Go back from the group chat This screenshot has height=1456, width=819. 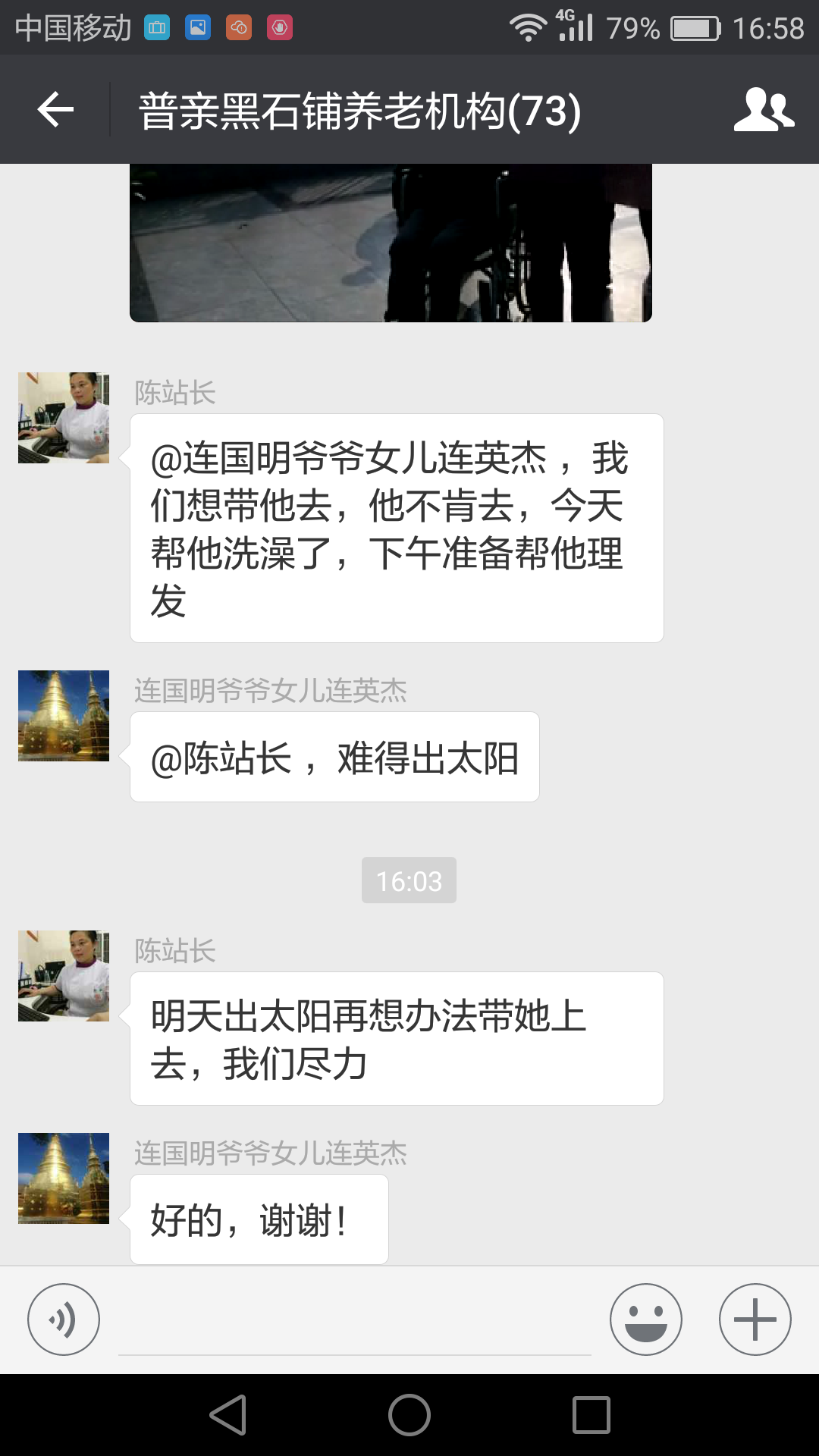coord(55,110)
